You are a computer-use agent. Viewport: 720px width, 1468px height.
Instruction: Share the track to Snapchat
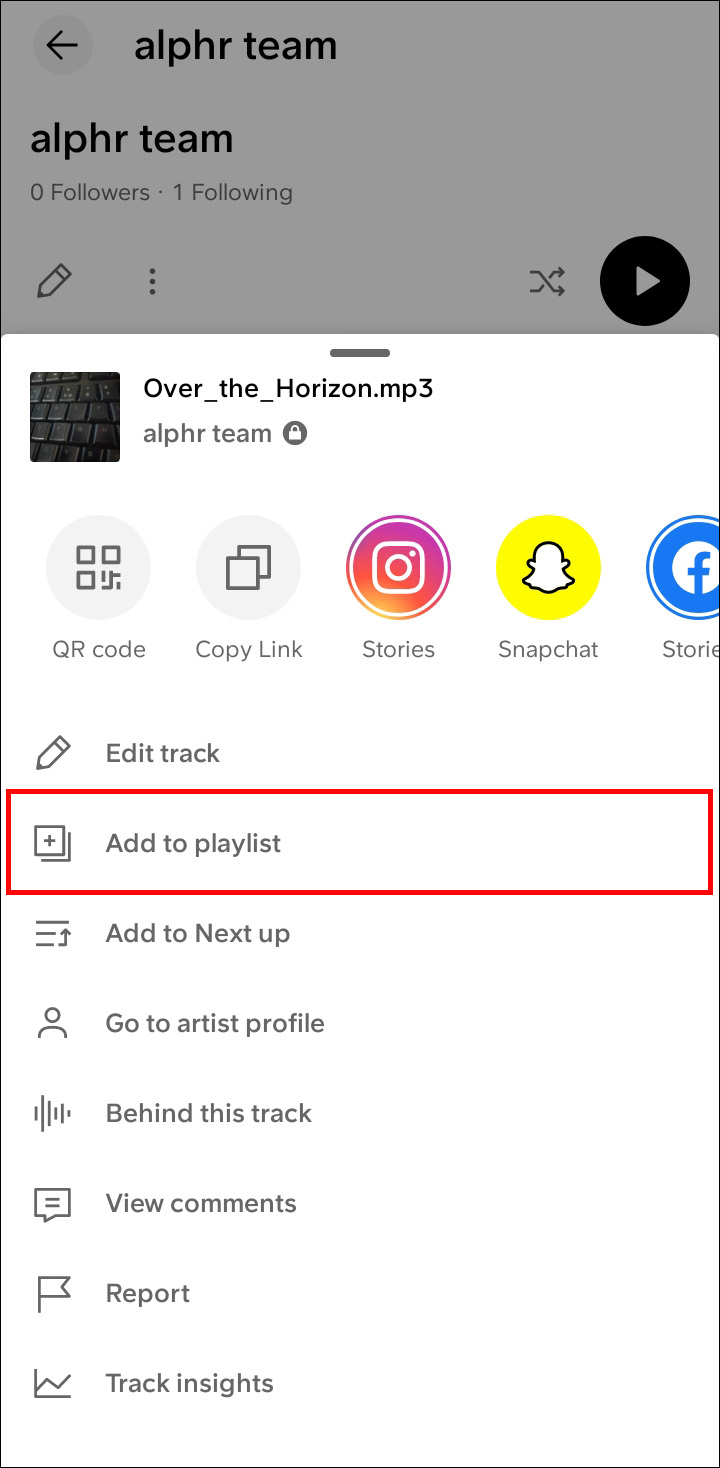click(548, 568)
